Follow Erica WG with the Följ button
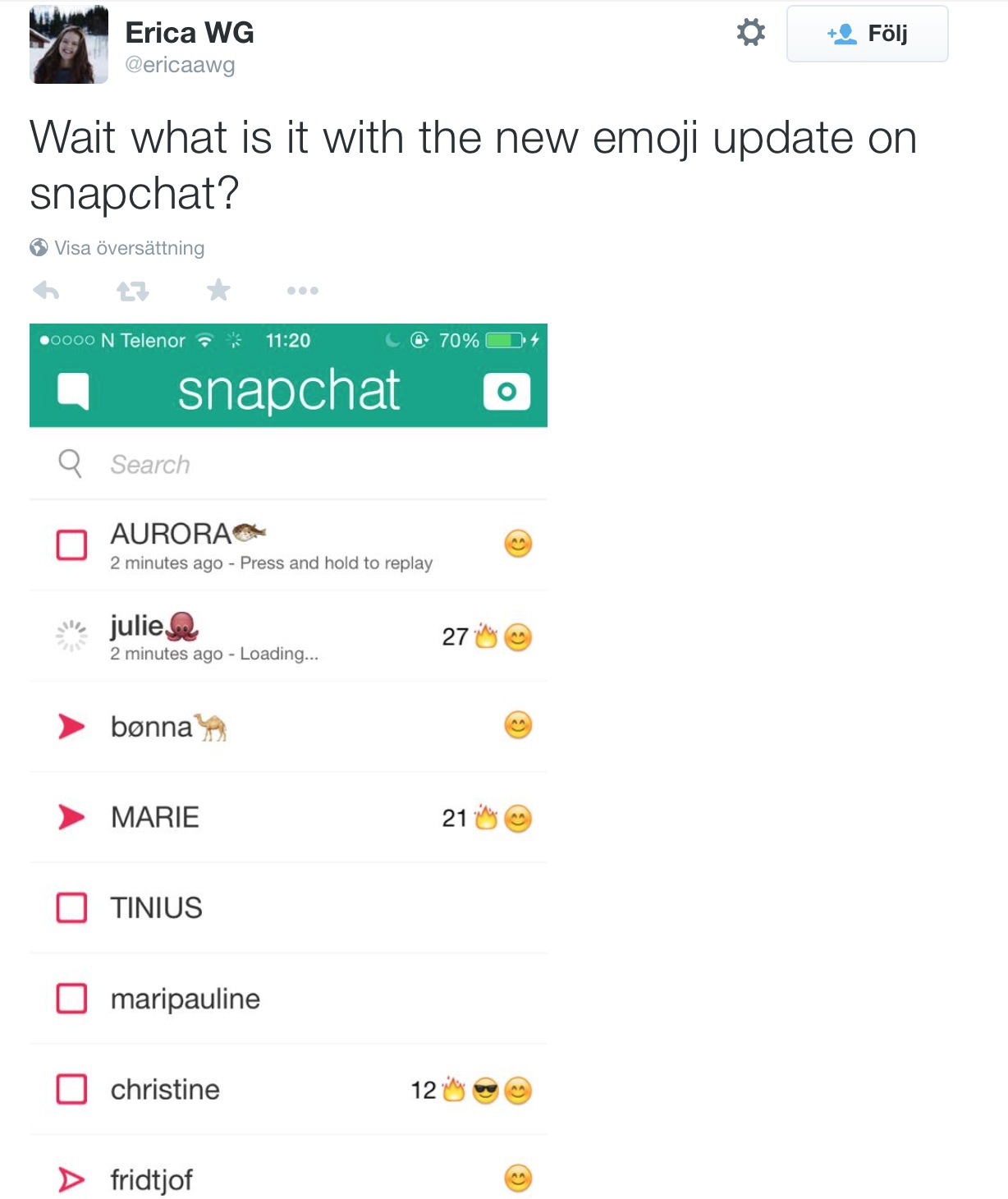Image resolution: width=1008 pixels, height=1199 pixels. point(867,34)
